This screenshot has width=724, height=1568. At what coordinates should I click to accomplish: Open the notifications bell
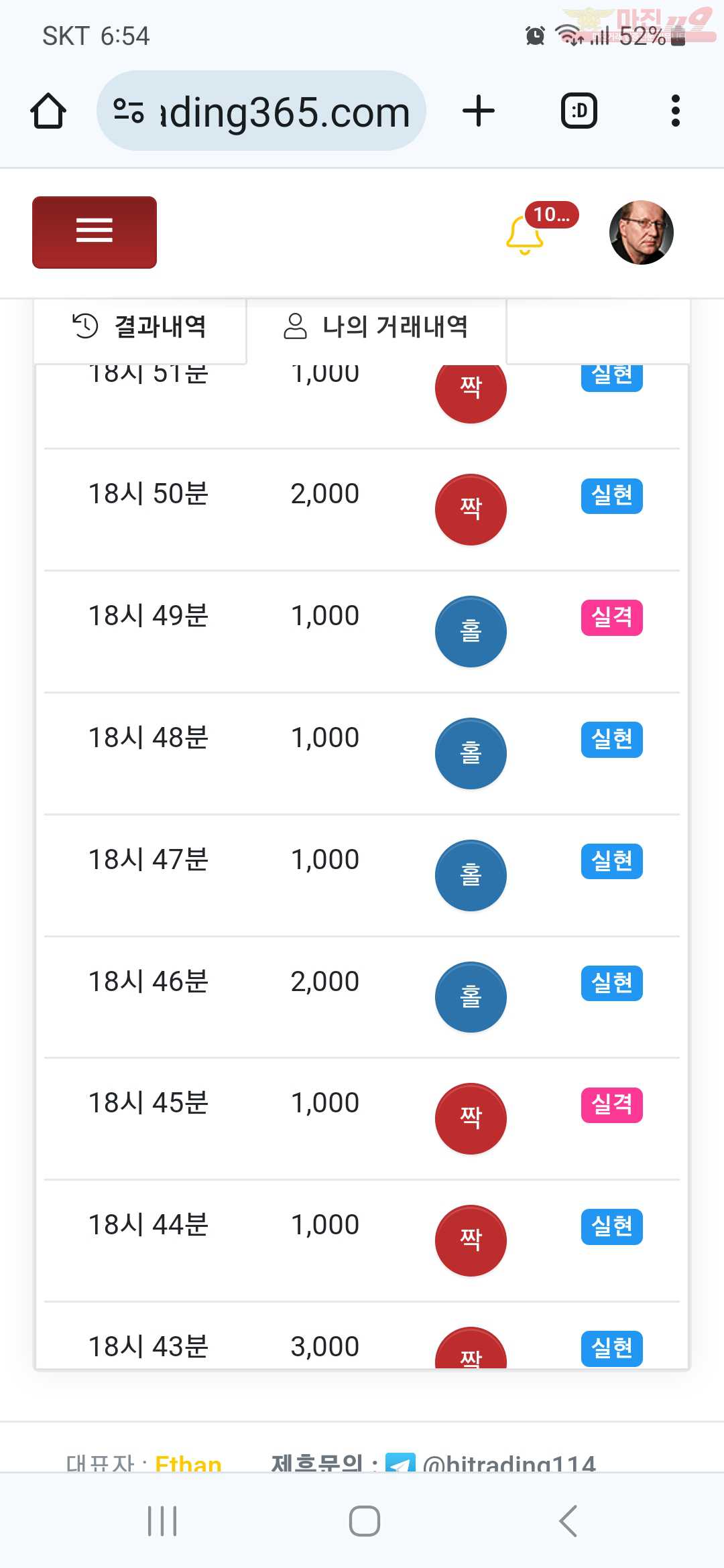click(524, 235)
